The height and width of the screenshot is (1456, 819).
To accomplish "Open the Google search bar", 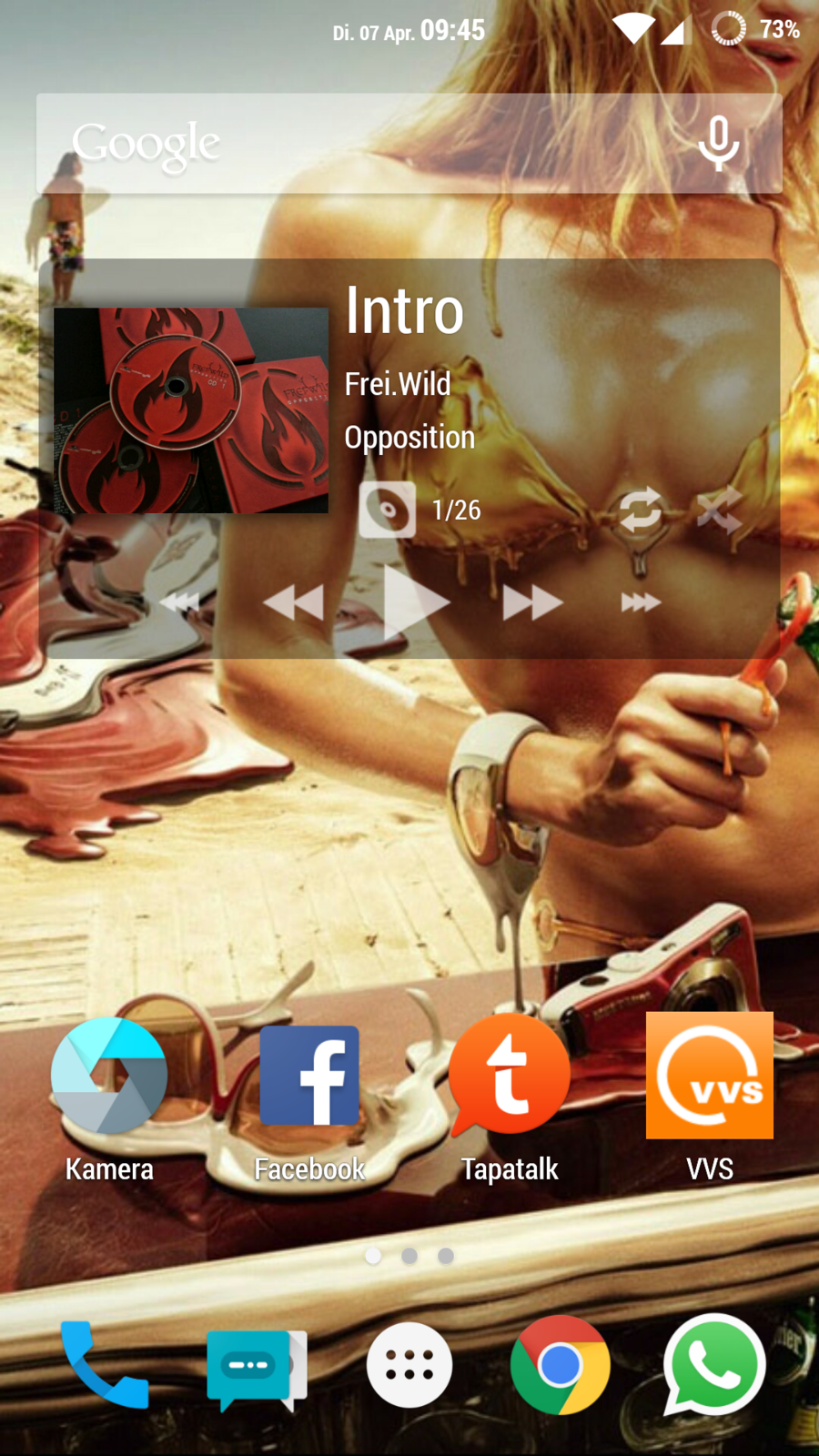I will (x=364, y=144).
